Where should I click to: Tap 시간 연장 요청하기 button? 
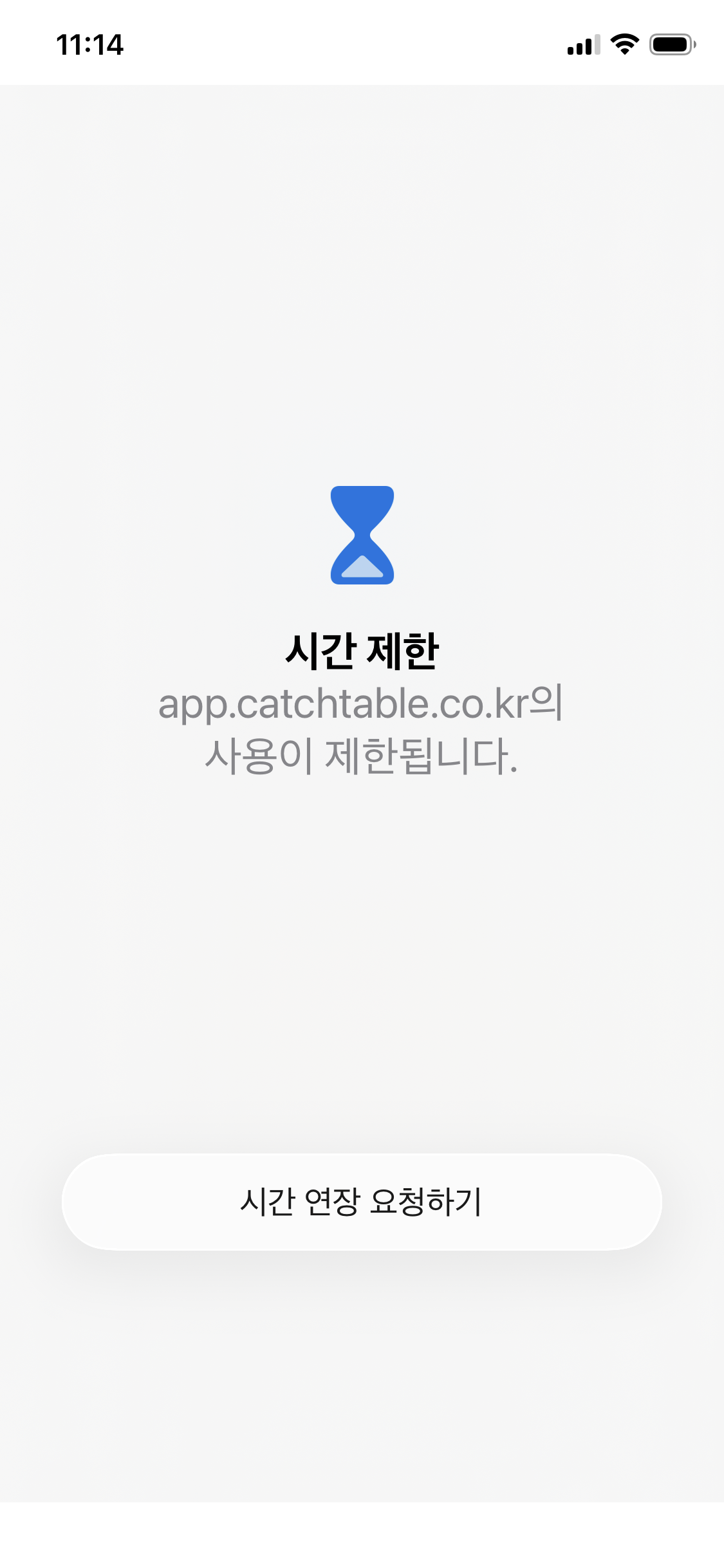coord(362,1202)
